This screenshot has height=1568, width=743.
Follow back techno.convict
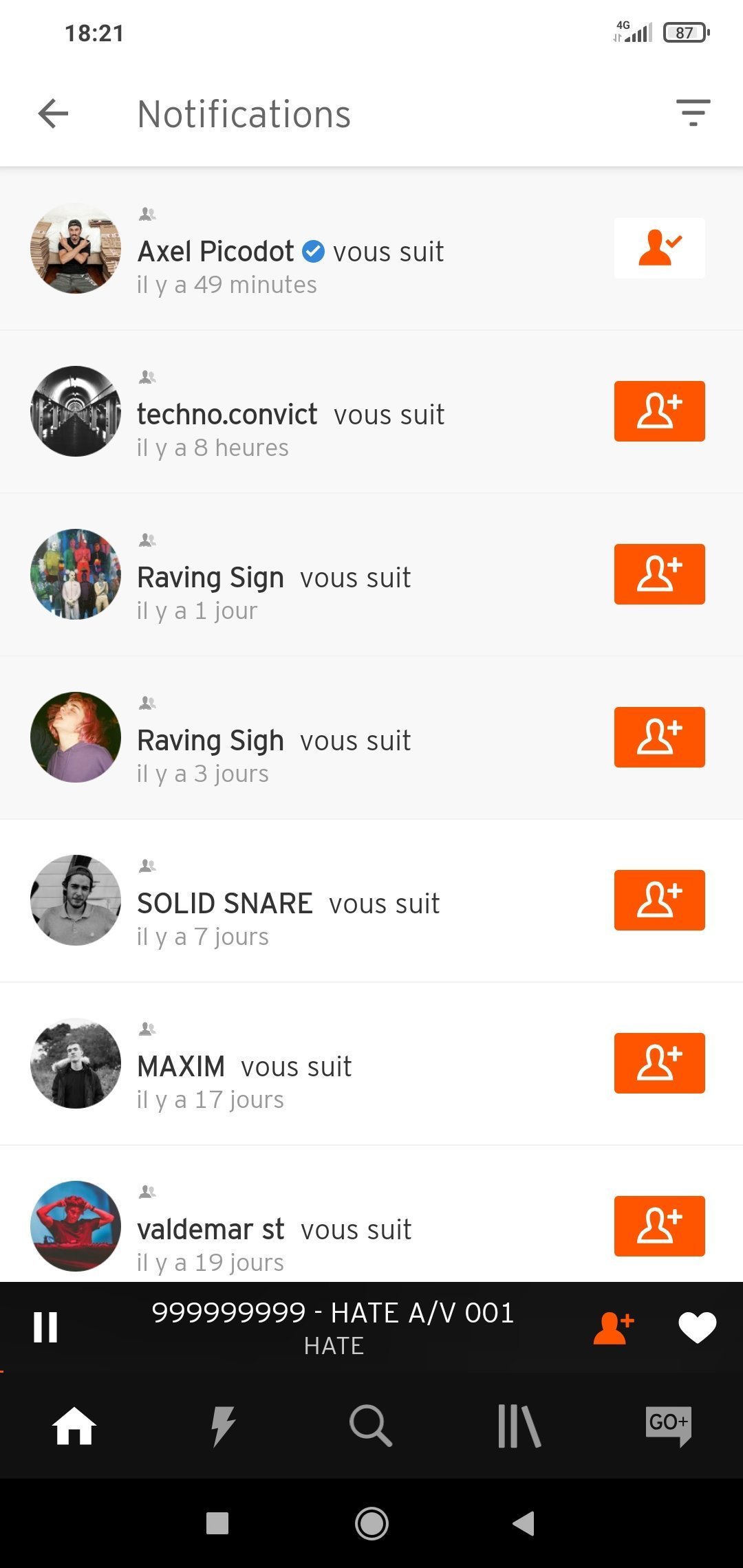tap(659, 411)
